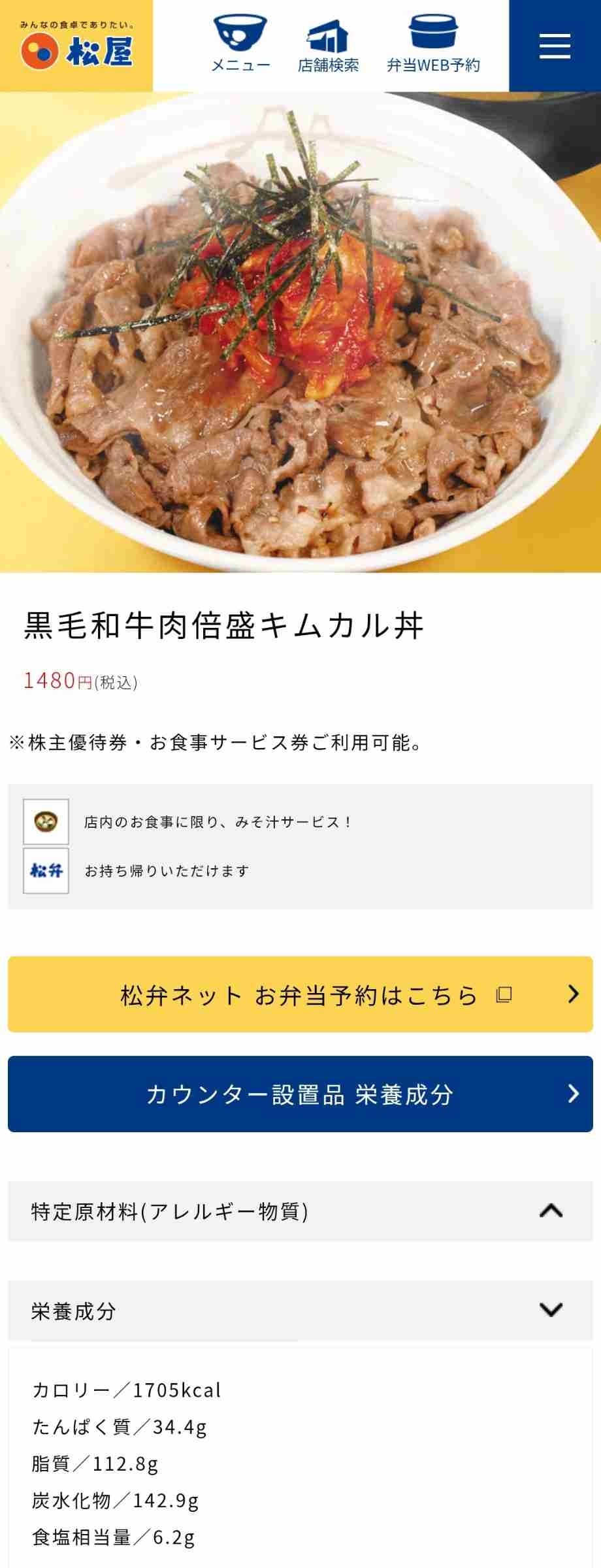Open the hamburger menu
Screen dimensions: 601x1568
pyautogui.click(x=555, y=46)
